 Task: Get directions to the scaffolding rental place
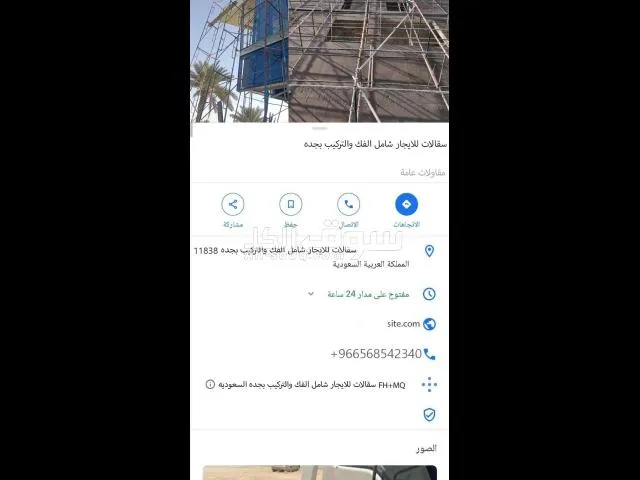406,205
